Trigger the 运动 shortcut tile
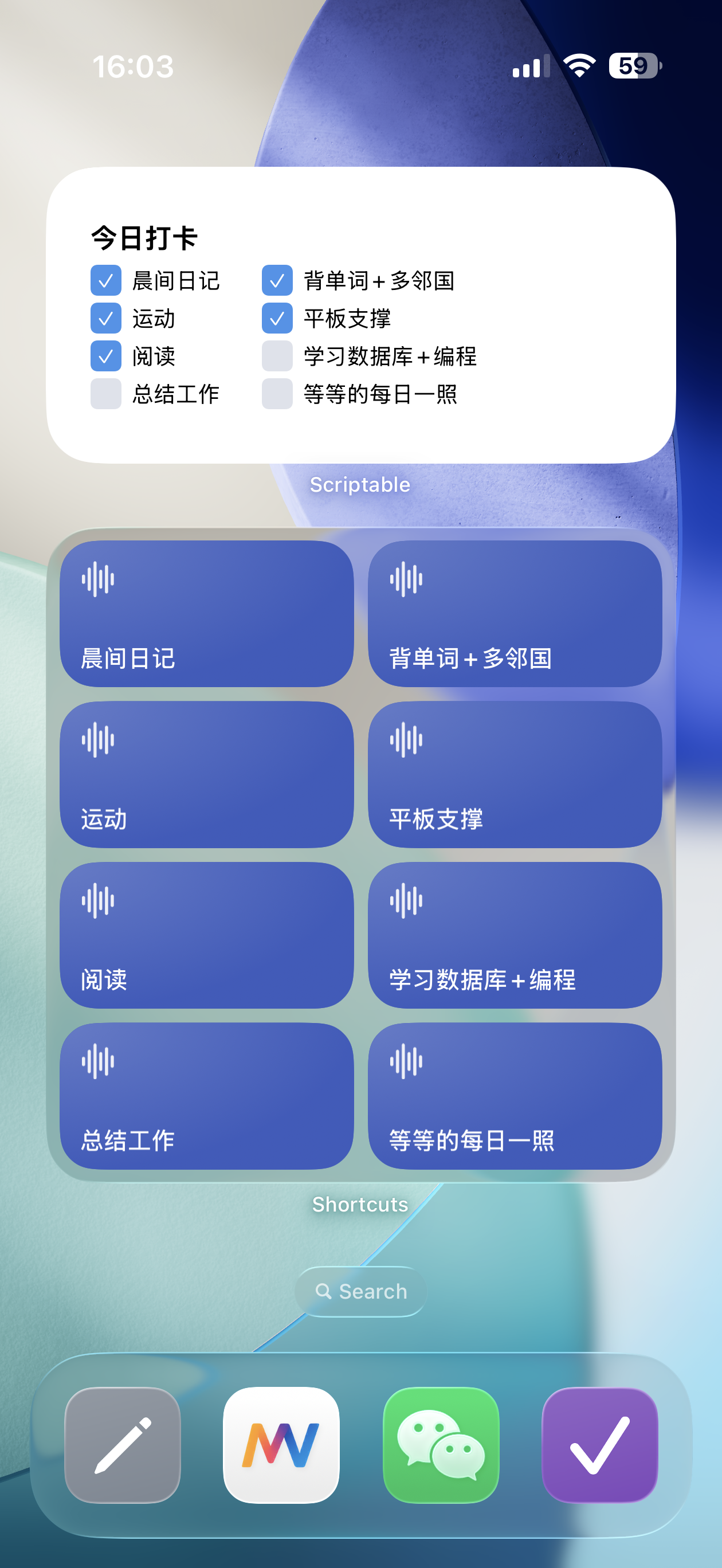This screenshot has width=722, height=1568. [206, 774]
